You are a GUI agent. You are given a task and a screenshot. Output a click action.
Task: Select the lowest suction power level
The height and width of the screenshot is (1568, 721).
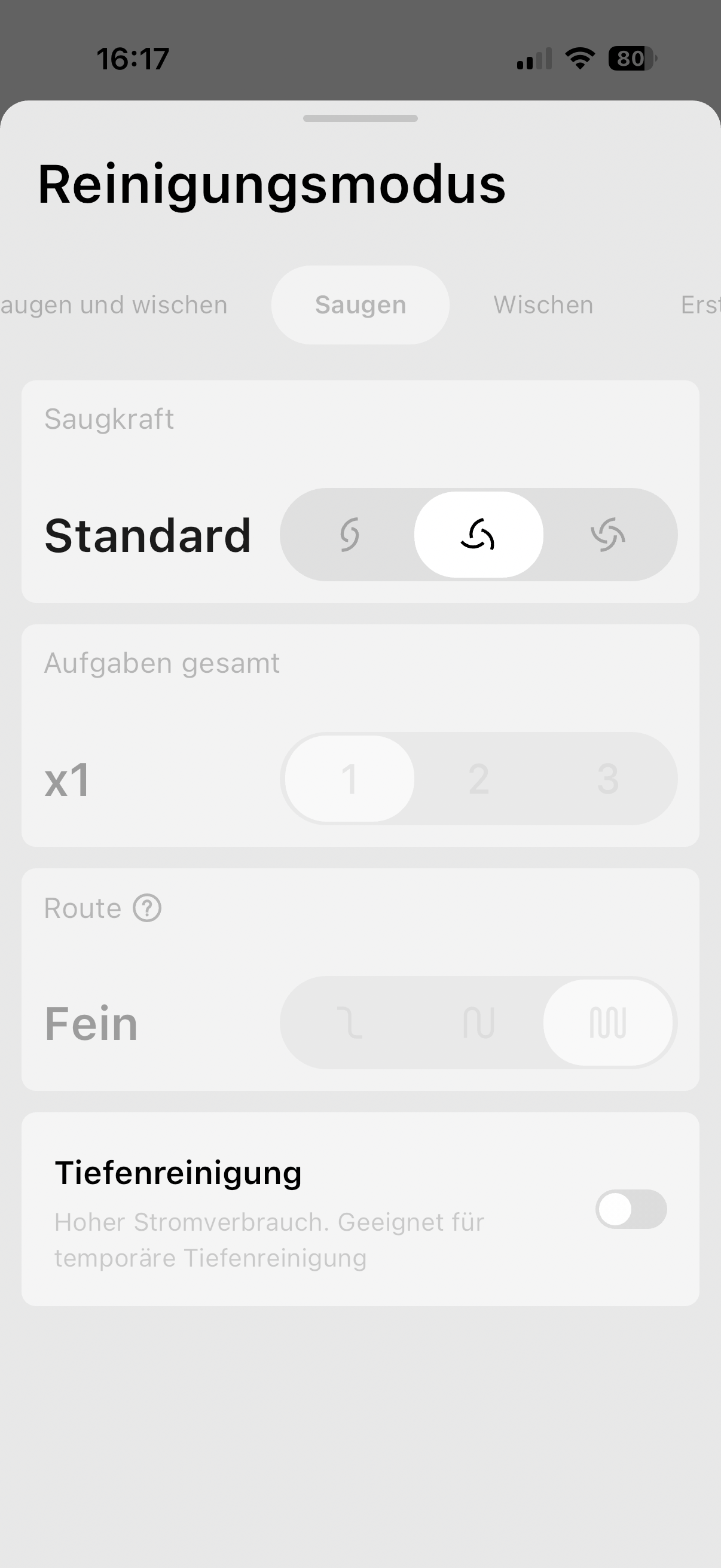tap(349, 535)
